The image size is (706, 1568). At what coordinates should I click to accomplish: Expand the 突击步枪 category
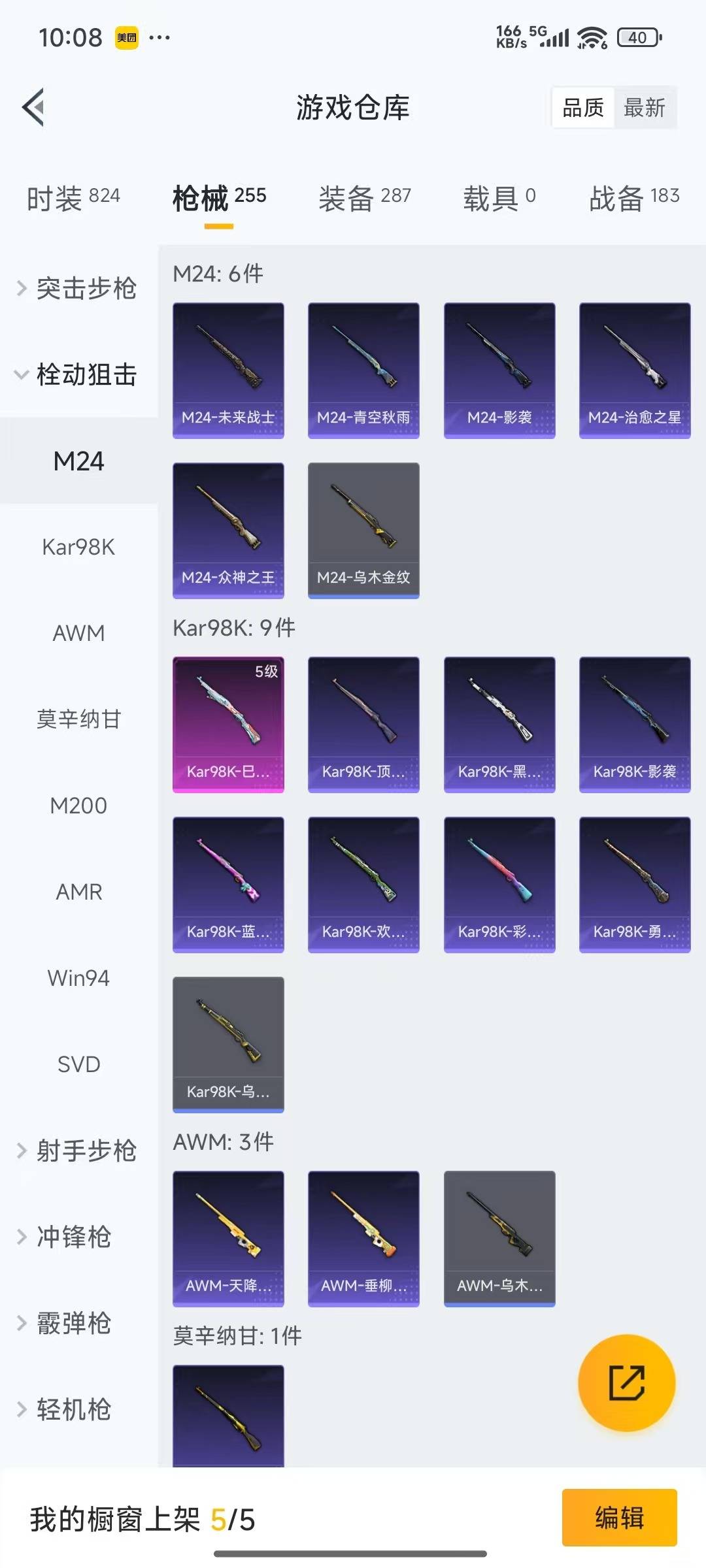click(78, 288)
